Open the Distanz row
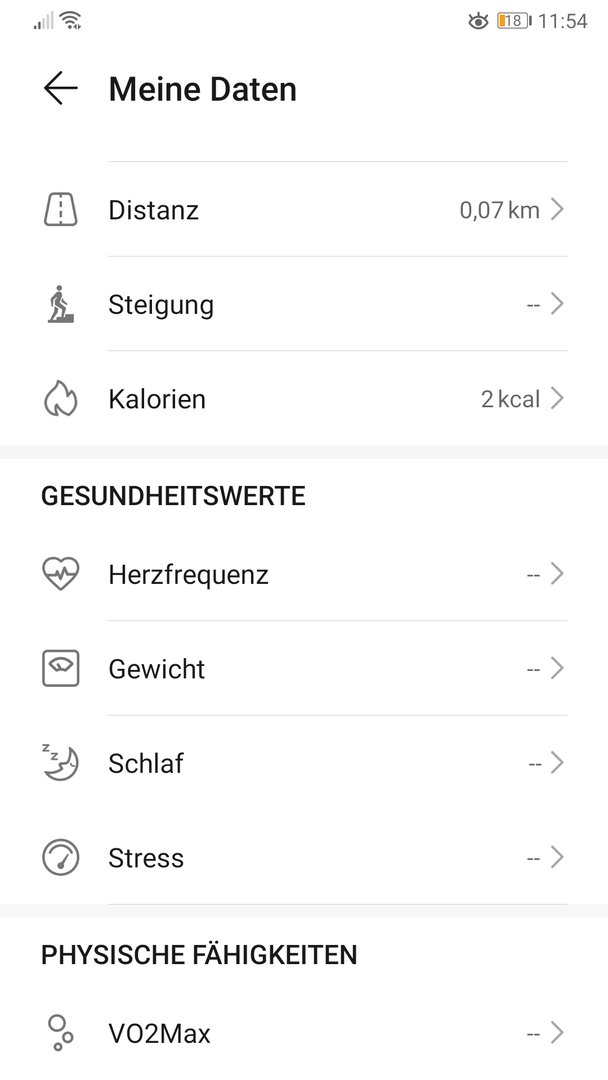This screenshot has height=1080, width=608. click(x=304, y=209)
